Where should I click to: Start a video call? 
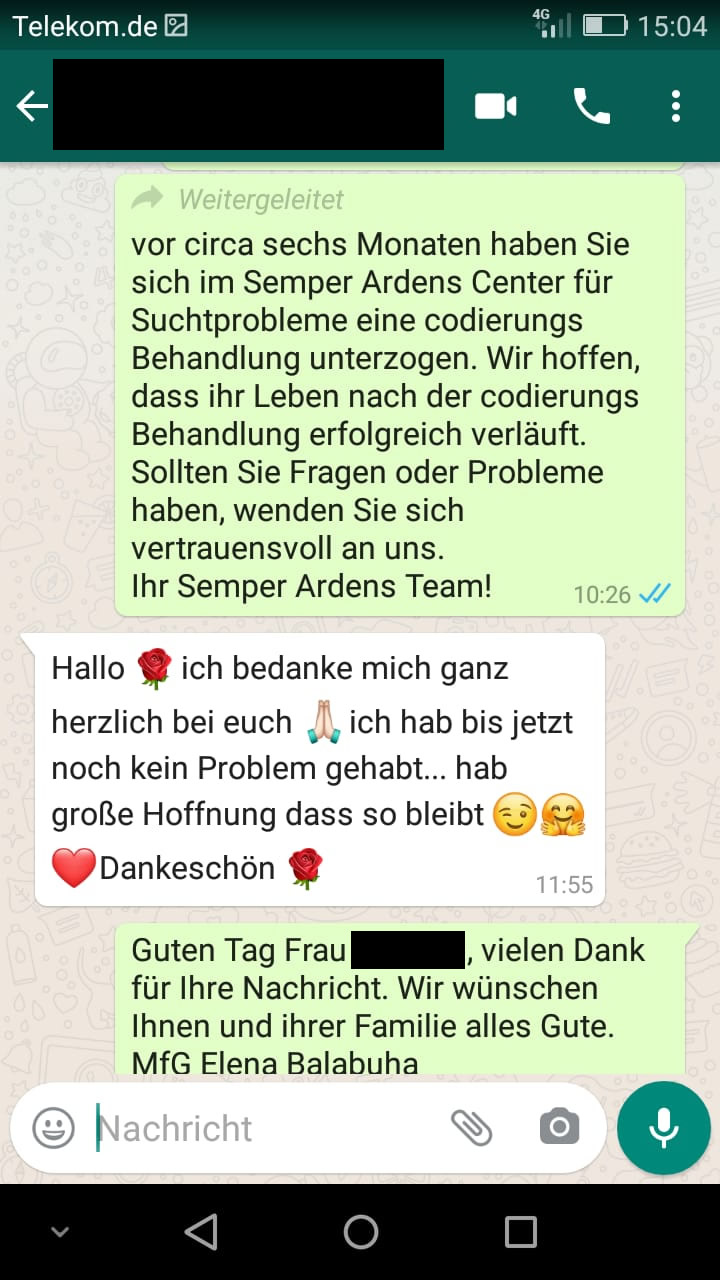click(x=495, y=106)
